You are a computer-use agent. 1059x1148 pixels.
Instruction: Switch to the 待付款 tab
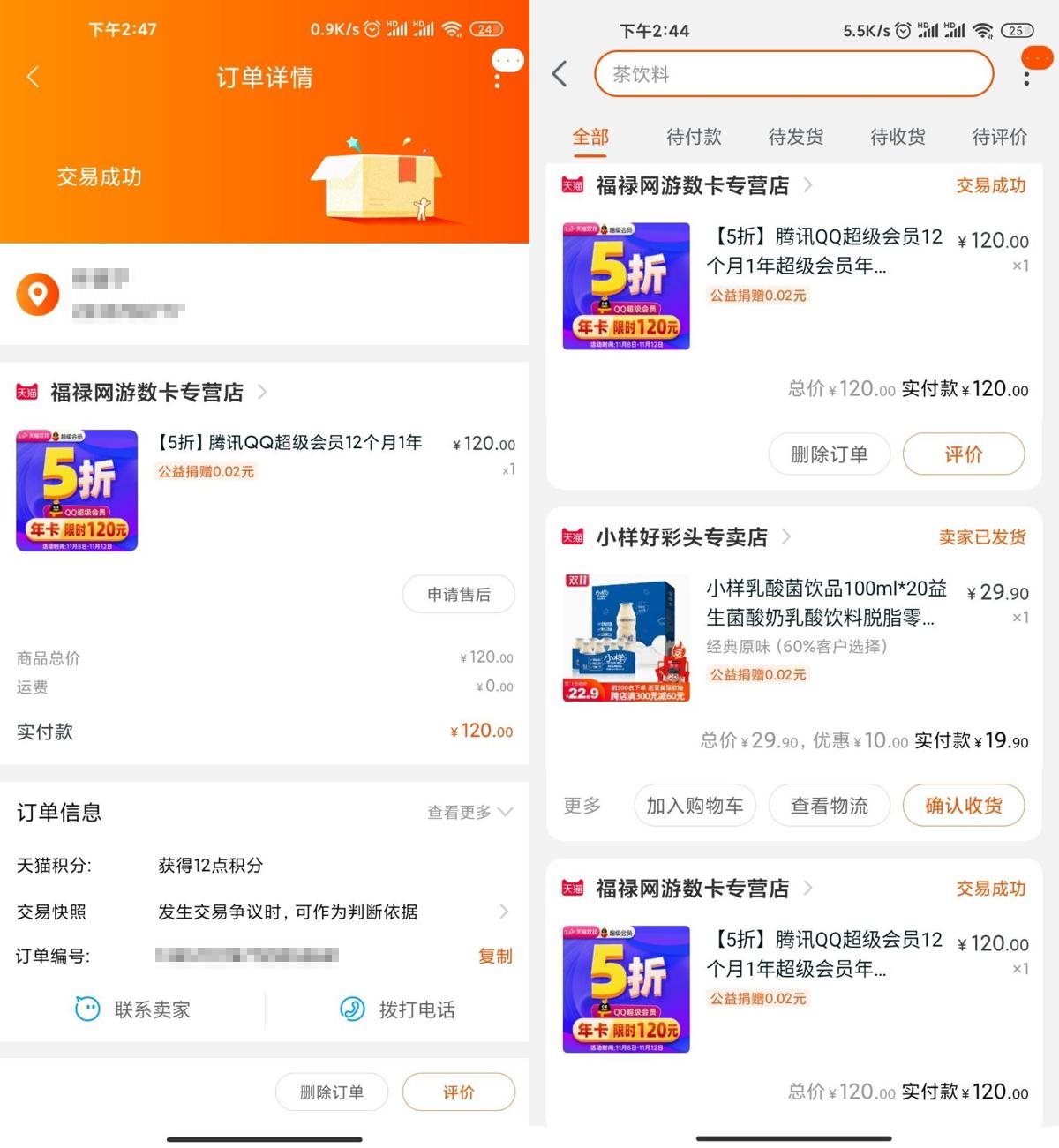point(694,137)
